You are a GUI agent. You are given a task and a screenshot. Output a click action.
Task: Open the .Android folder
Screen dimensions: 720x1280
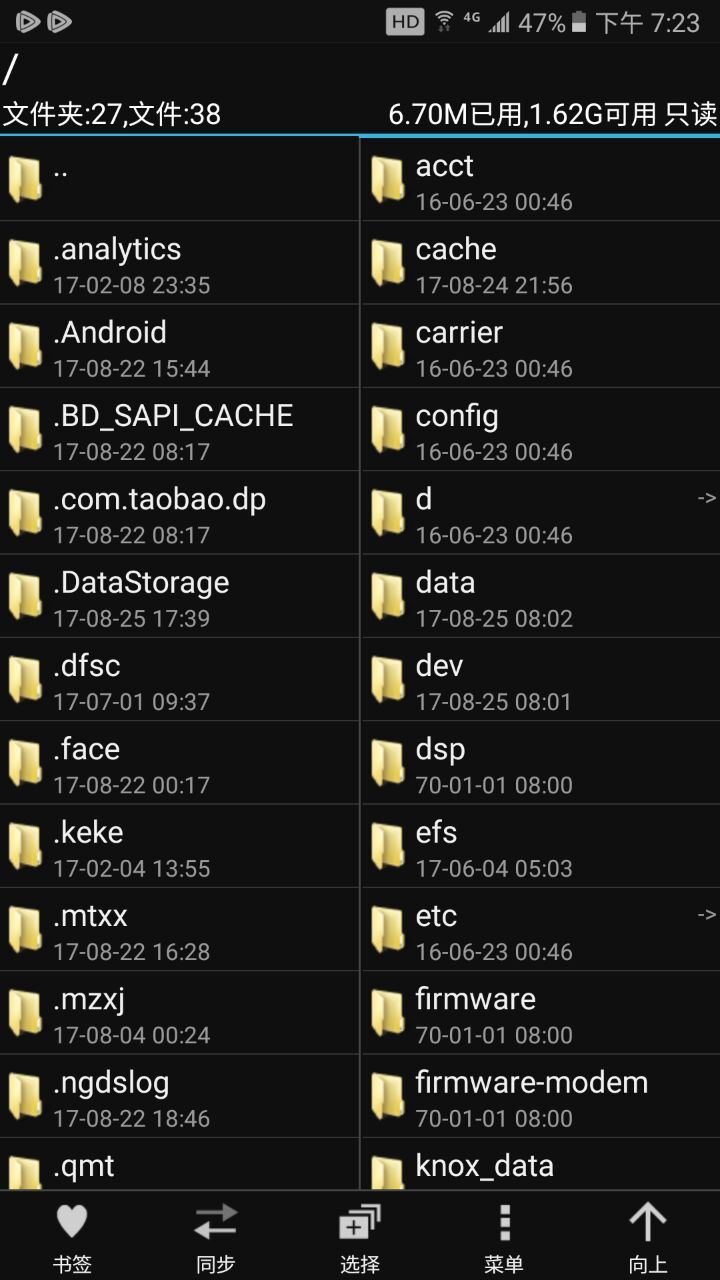[179, 346]
